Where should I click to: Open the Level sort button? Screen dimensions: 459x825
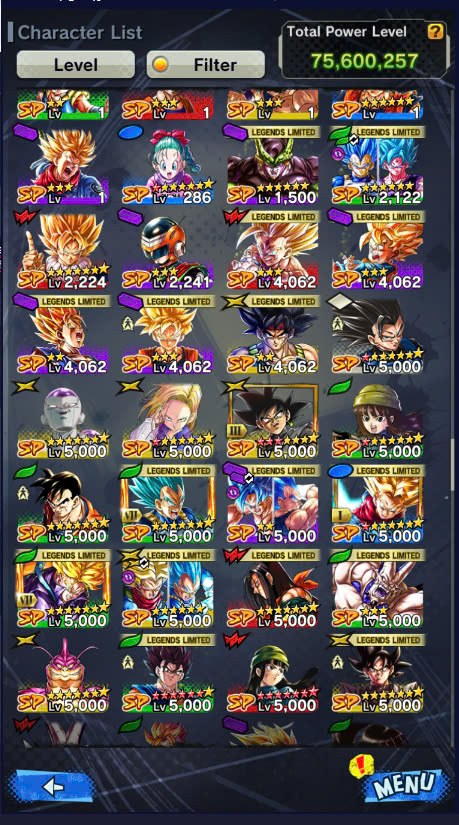[x=76, y=65]
